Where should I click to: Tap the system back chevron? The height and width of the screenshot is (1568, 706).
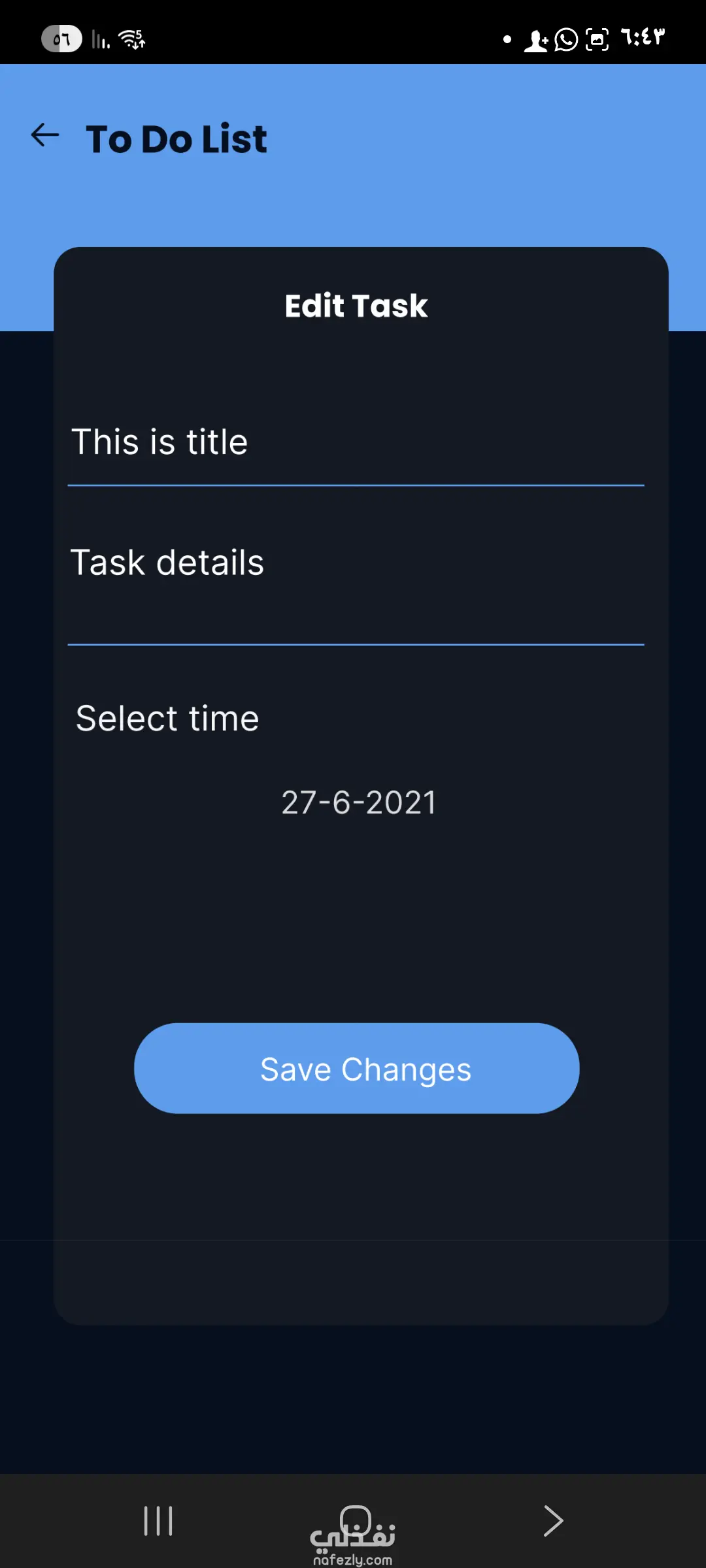pyautogui.click(x=553, y=1521)
